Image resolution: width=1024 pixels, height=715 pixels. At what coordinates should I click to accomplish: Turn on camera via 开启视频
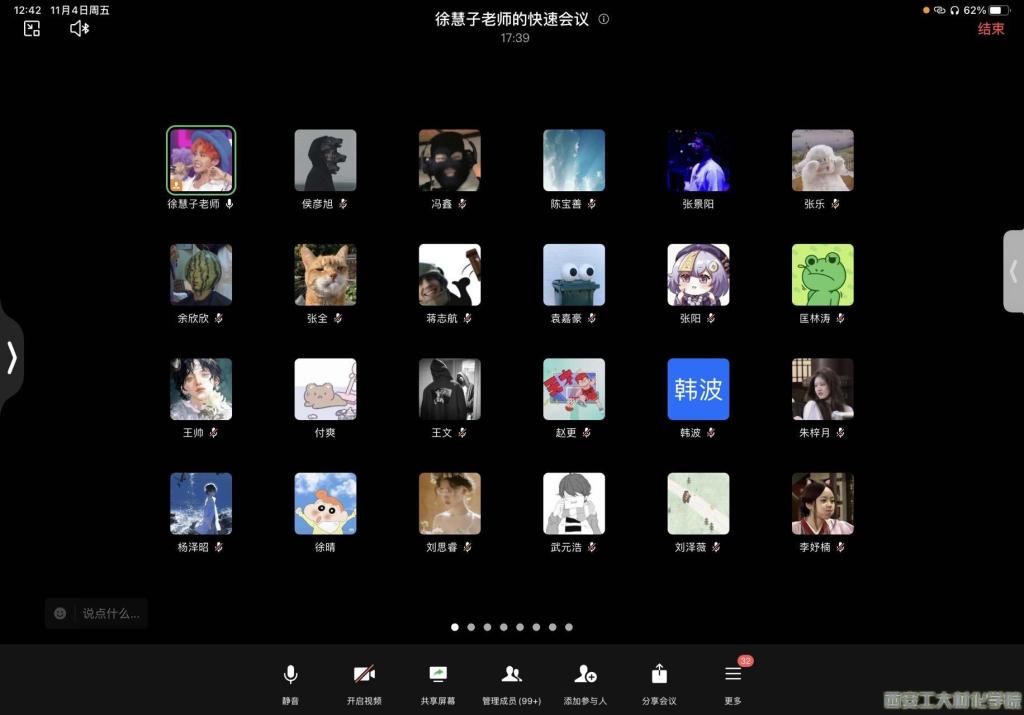click(x=364, y=682)
